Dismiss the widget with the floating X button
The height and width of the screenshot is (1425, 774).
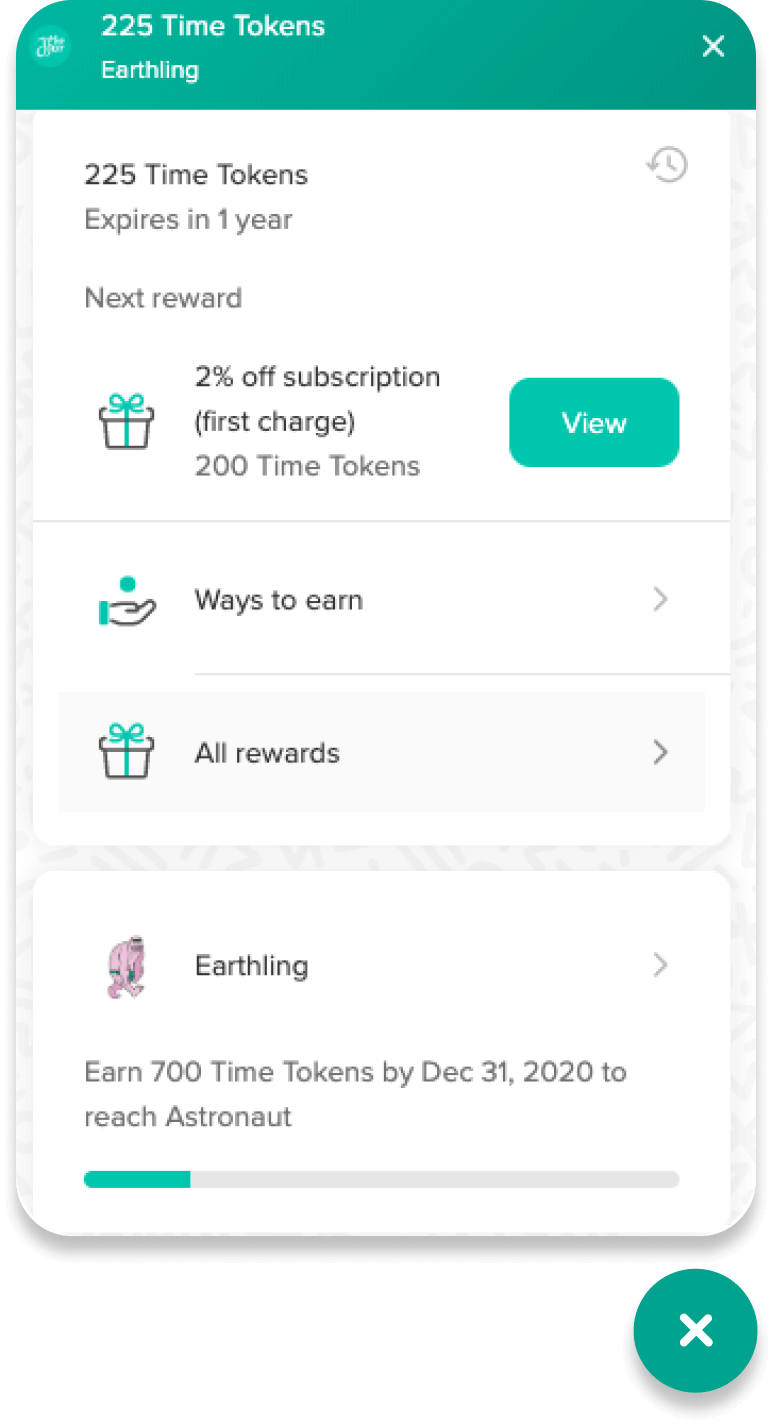click(x=695, y=1330)
